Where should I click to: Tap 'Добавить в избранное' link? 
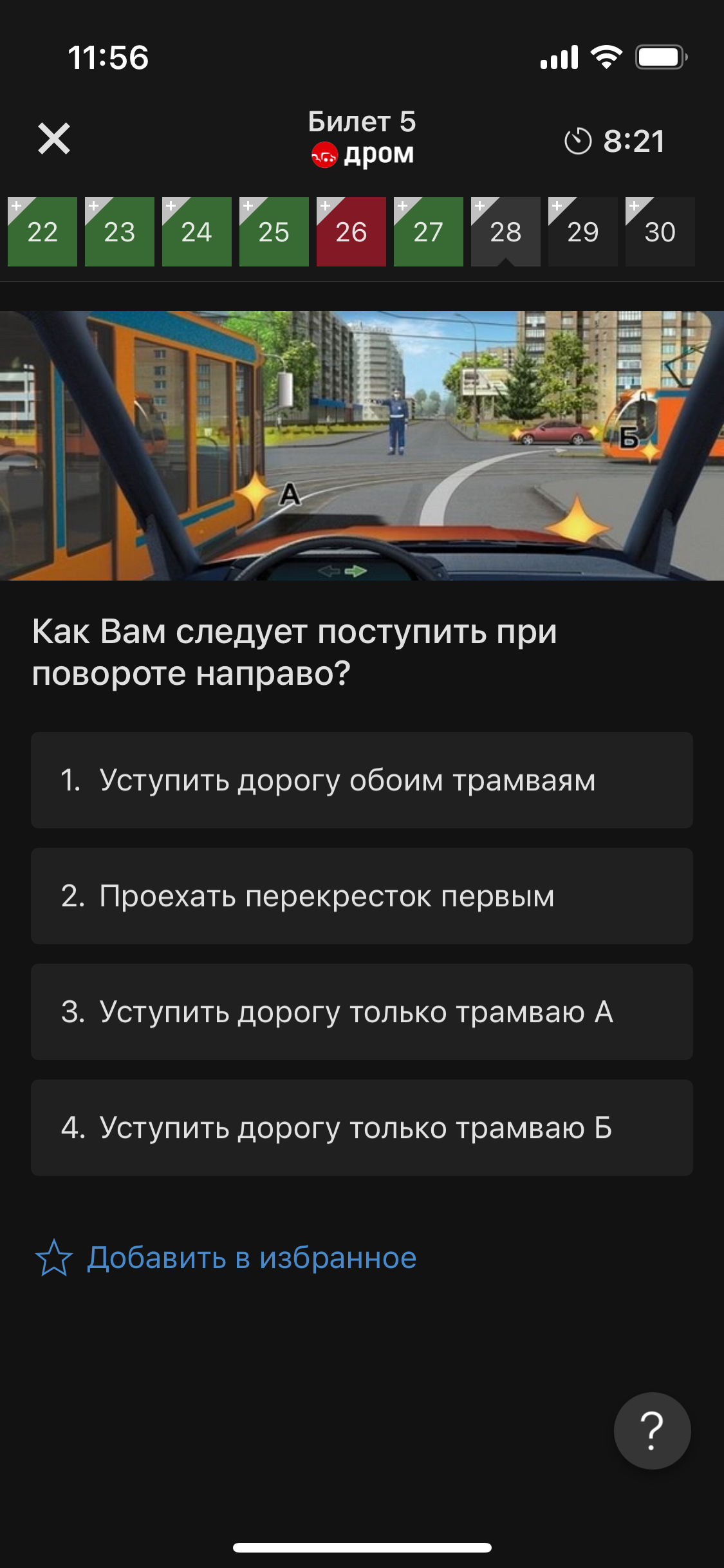[251, 1258]
